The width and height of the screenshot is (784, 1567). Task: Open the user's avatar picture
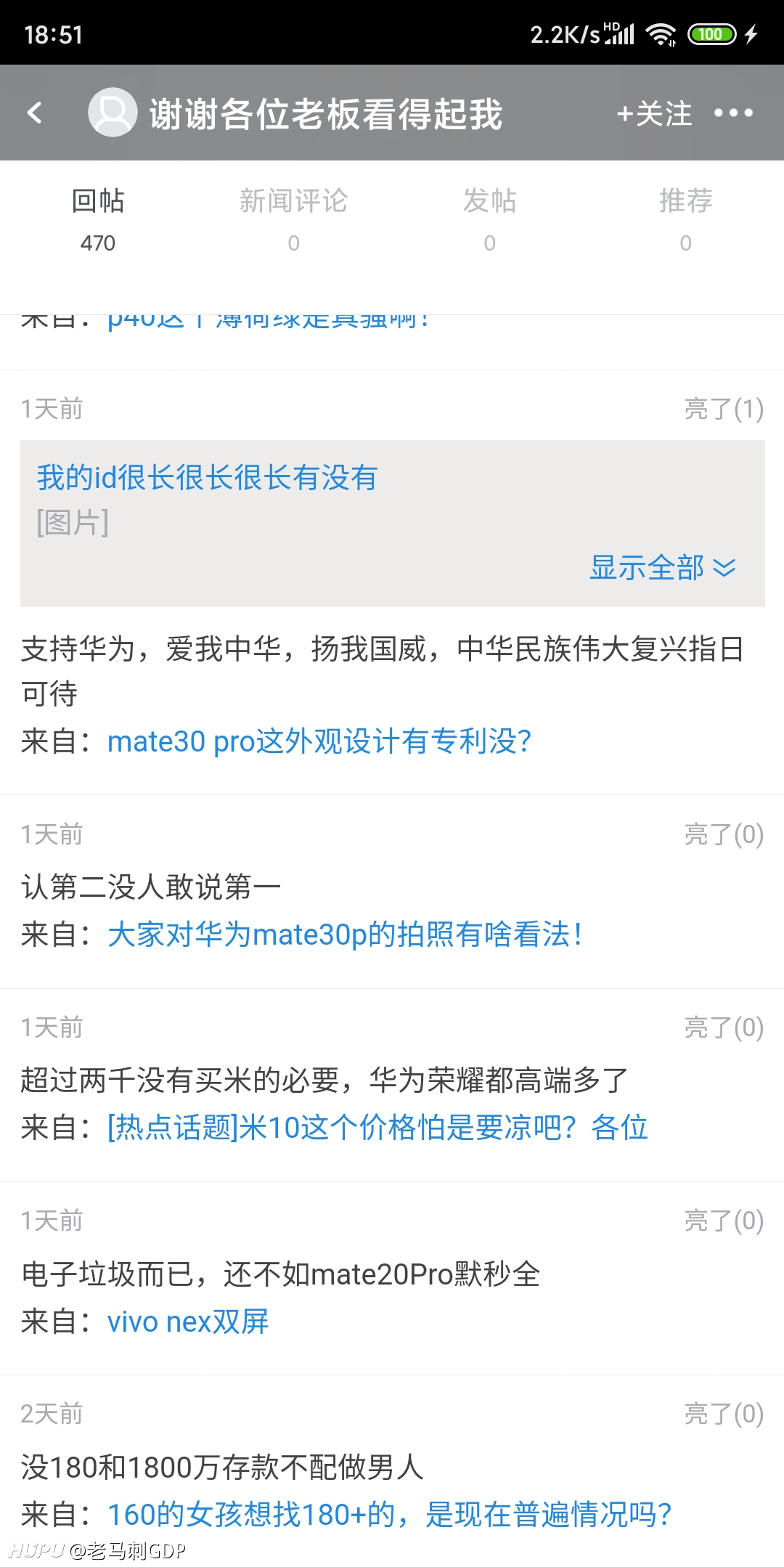(113, 112)
